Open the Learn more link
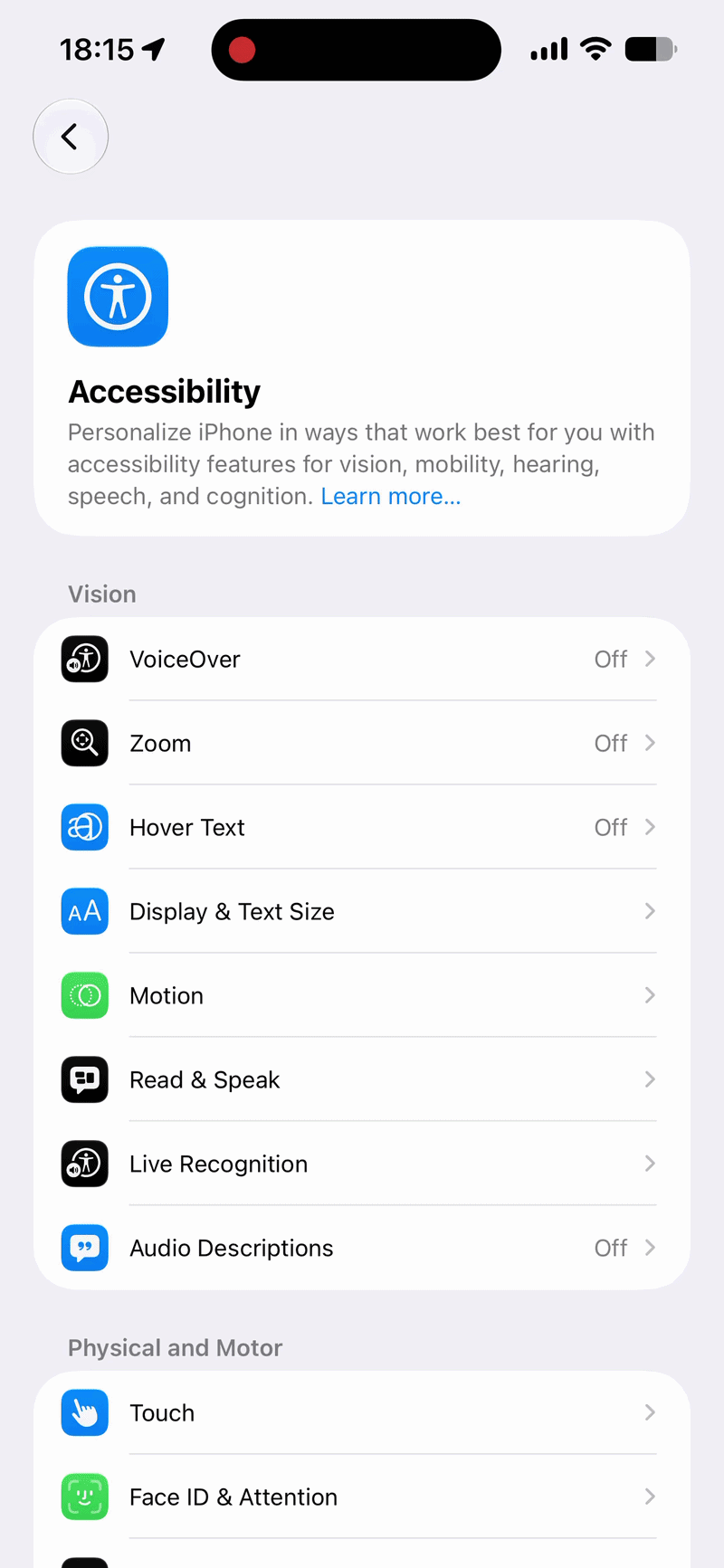This screenshot has height=1568, width=724. point(391,497)
